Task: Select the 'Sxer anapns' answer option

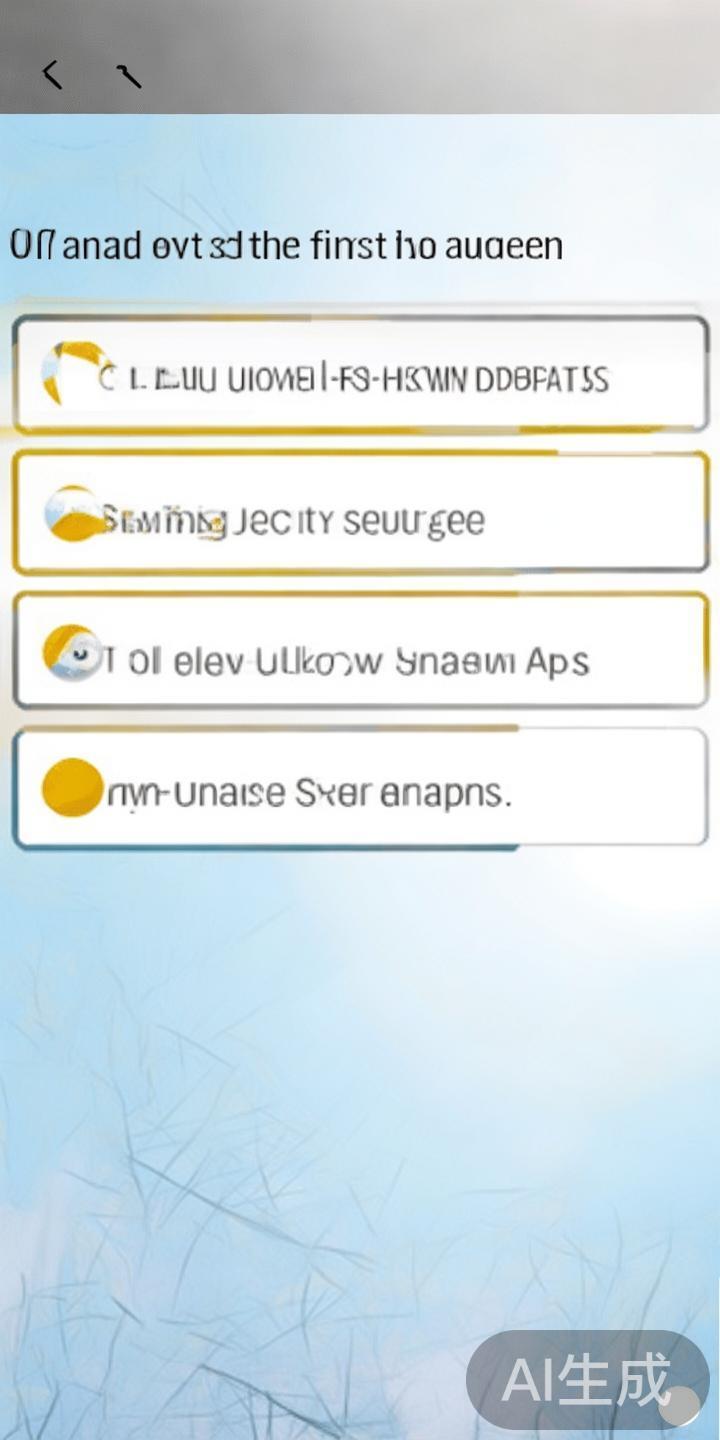Action: [x=360, y=789]
